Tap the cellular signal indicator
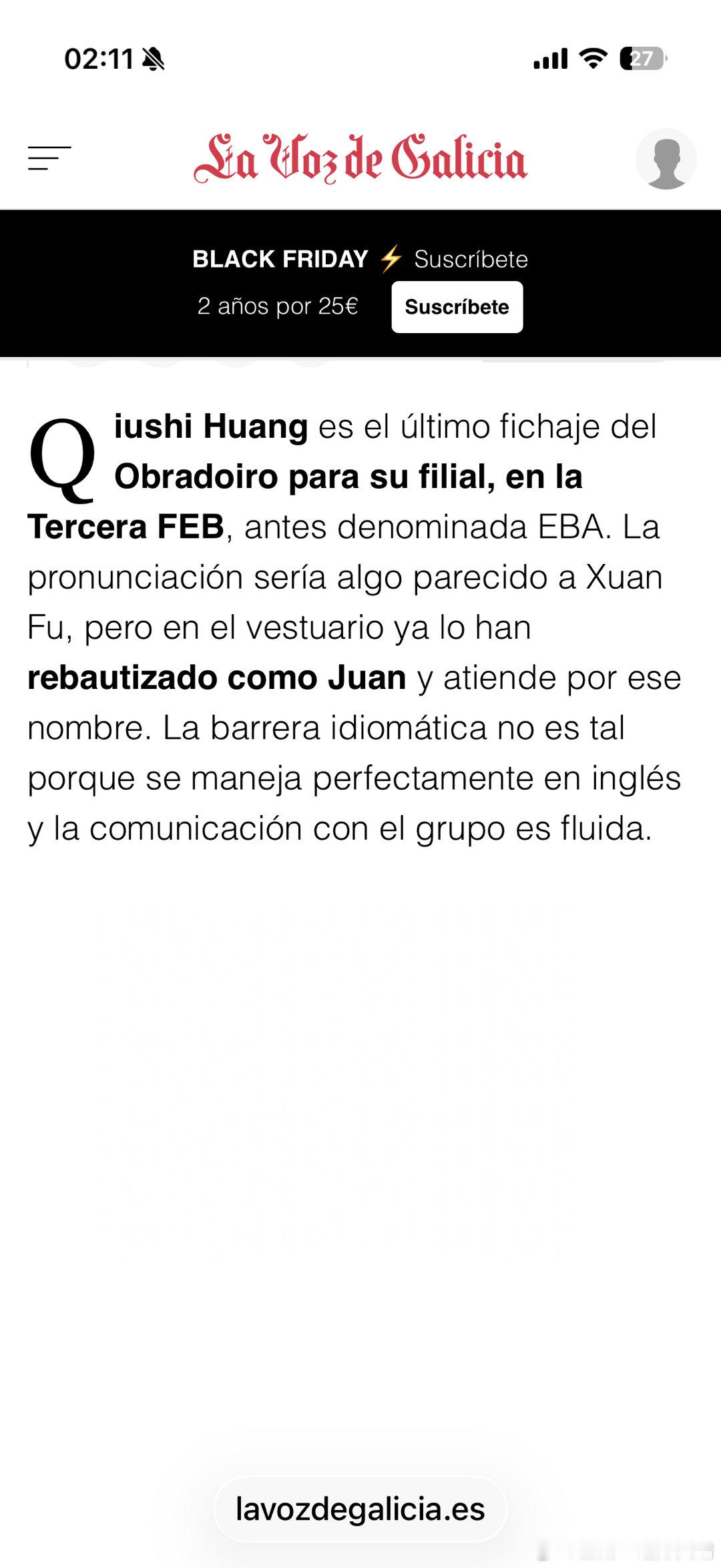The height and width of the screenshot is (1568, 721). point(550,60)
